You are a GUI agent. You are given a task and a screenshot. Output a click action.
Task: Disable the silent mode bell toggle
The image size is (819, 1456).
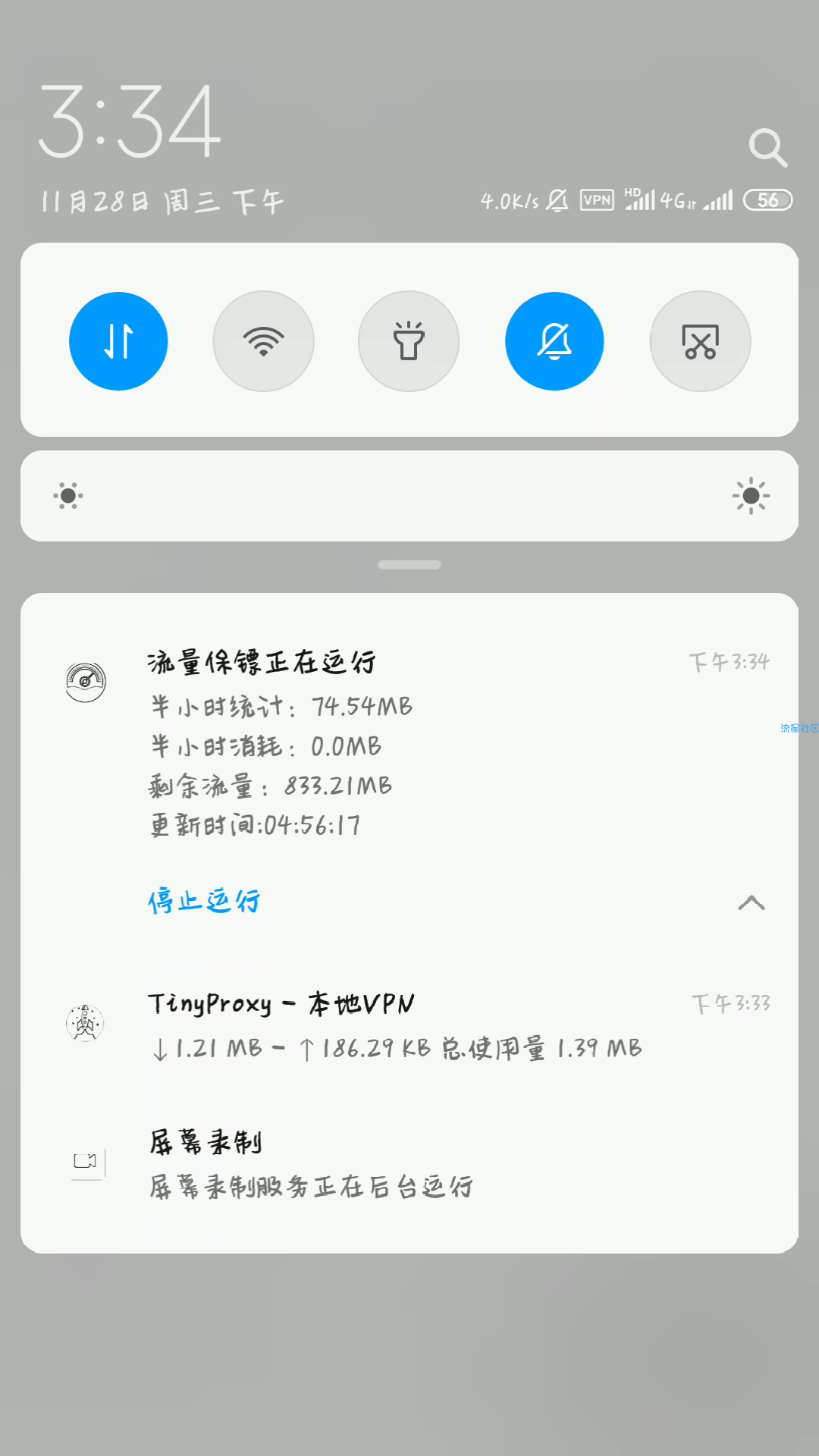tap(554, 341)
